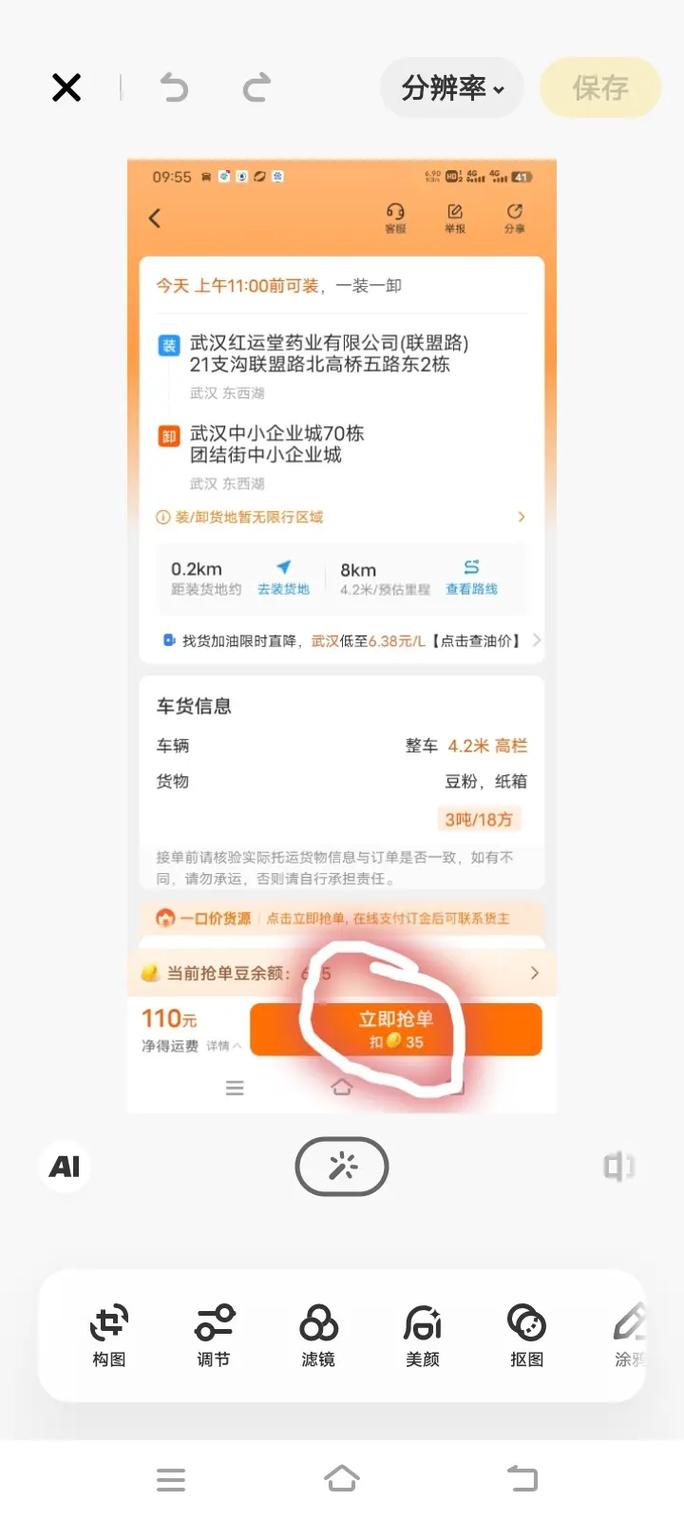
Task: Open the 调节 adjust tool
Action: click(x=214, y=1335)
